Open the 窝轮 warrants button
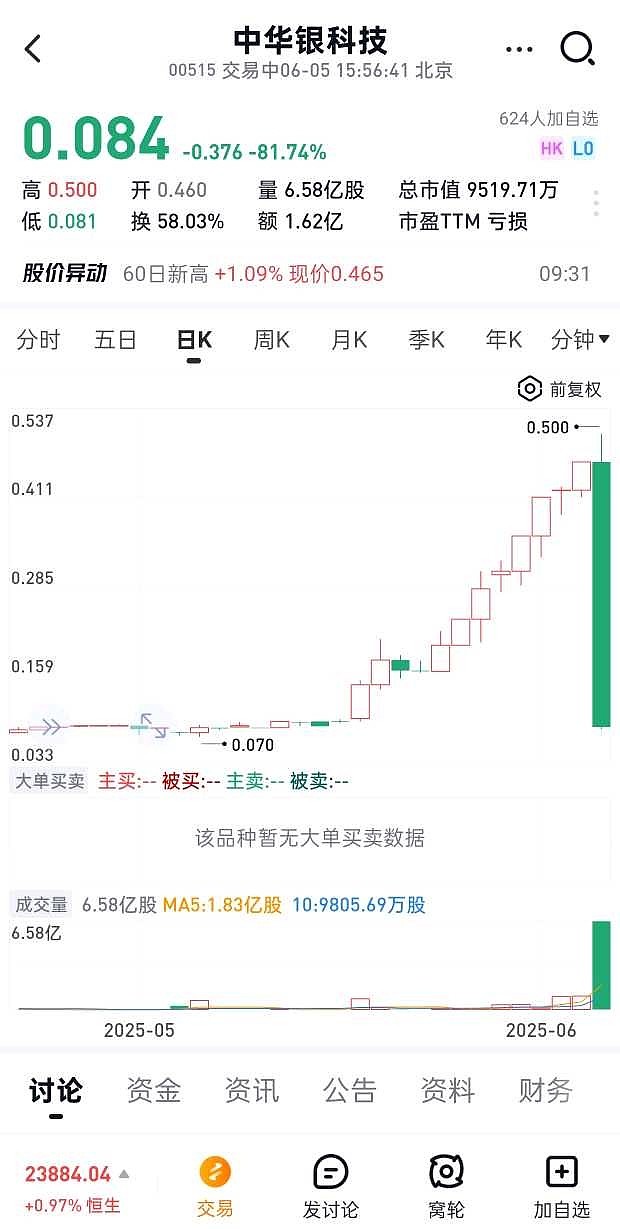Viewport: 620px width, 1229px height. (x=446, y=1186)
